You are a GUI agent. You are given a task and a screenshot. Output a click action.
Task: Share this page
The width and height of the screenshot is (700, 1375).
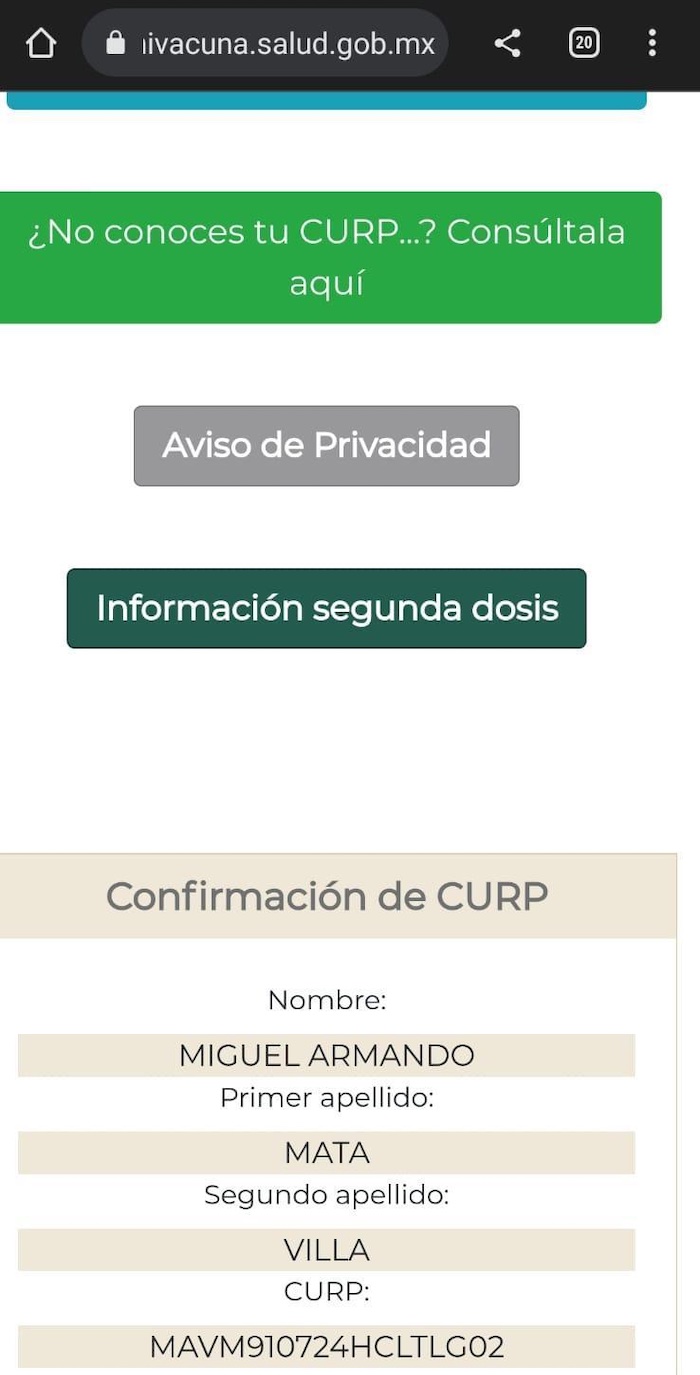pyautogui.click(x=508, y=43)
